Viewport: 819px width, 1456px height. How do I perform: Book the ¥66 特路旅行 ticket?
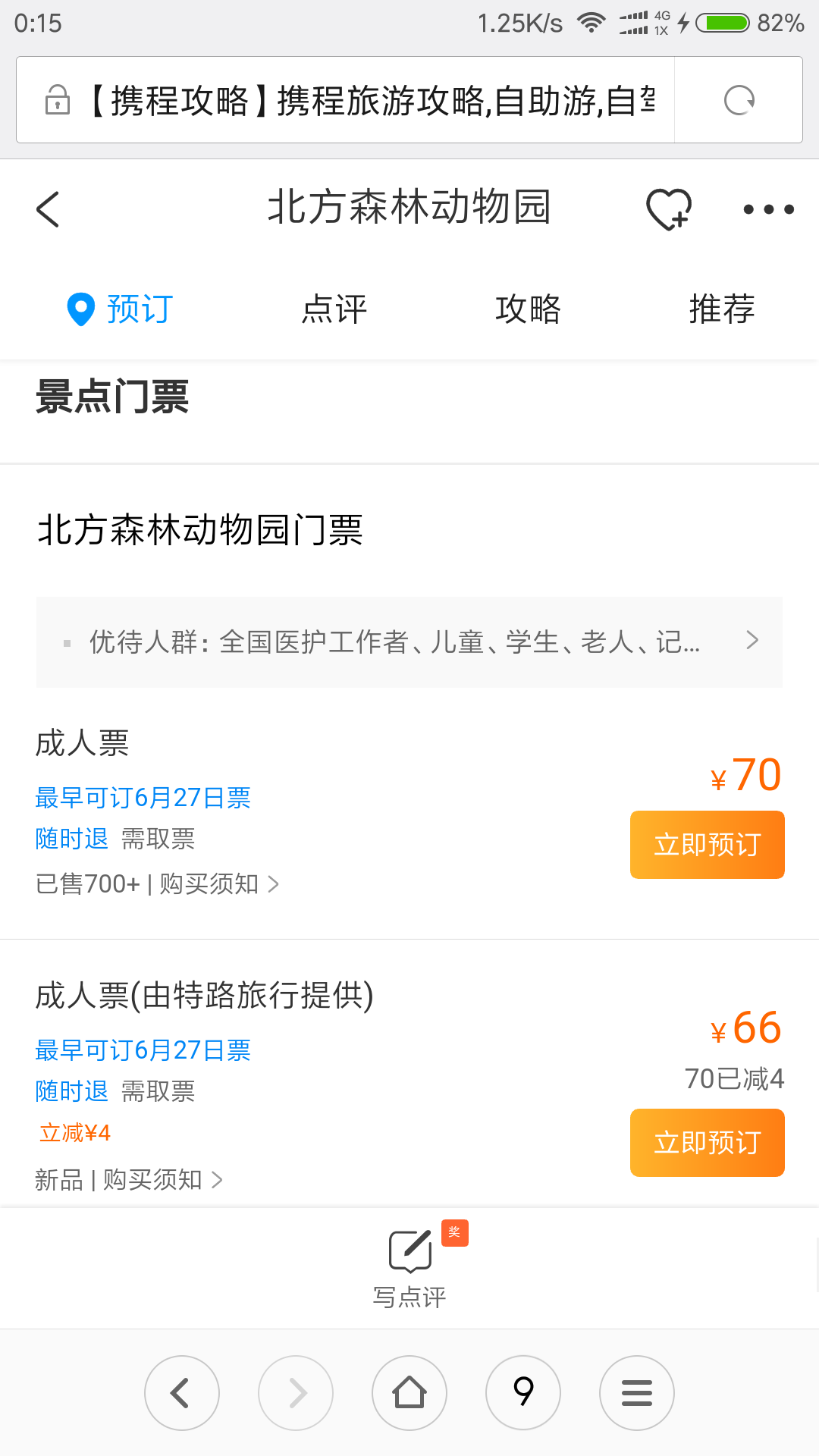click(x=707, y=1143)
